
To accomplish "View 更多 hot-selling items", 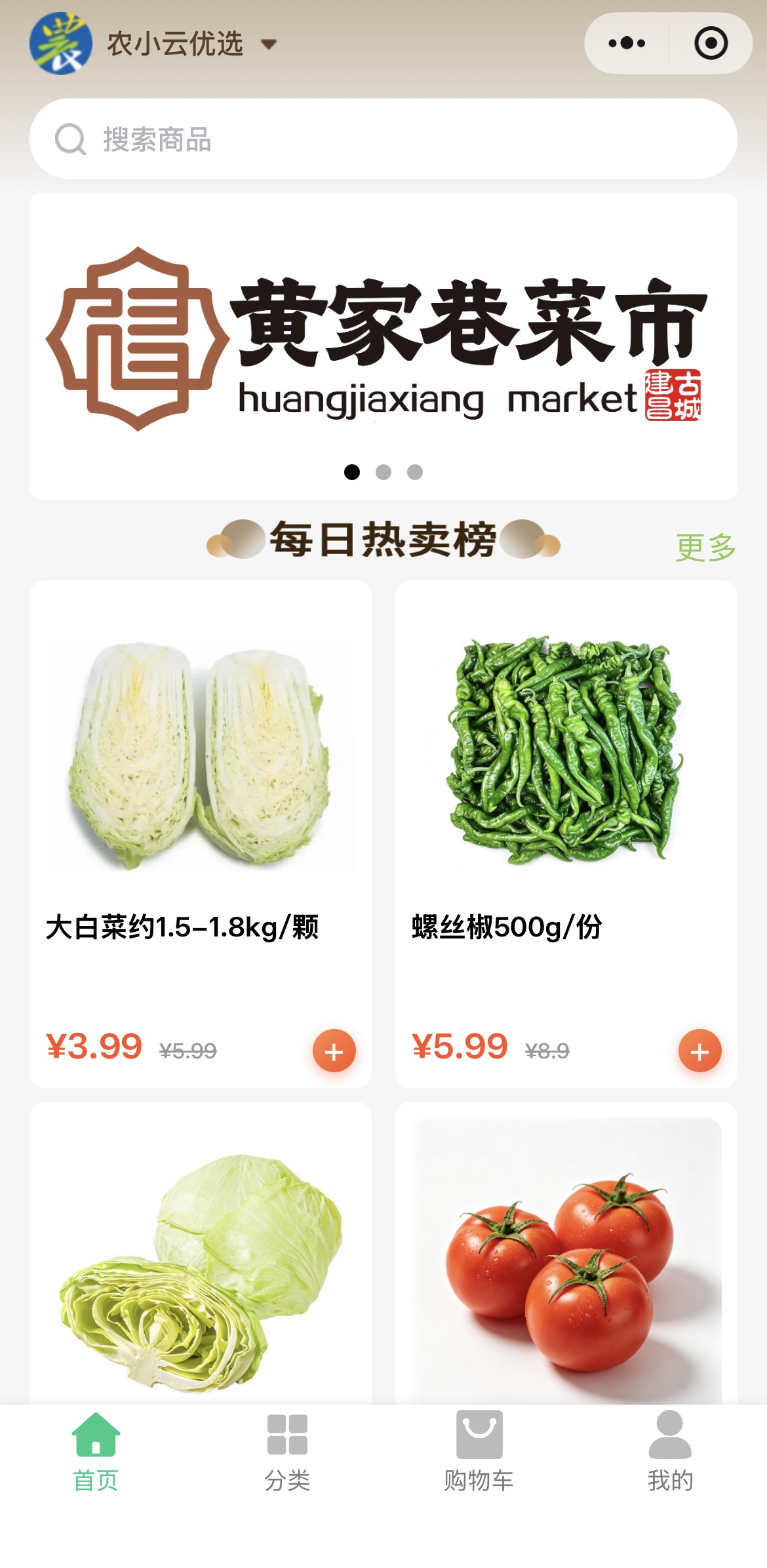I will click(x=705, y=547).
